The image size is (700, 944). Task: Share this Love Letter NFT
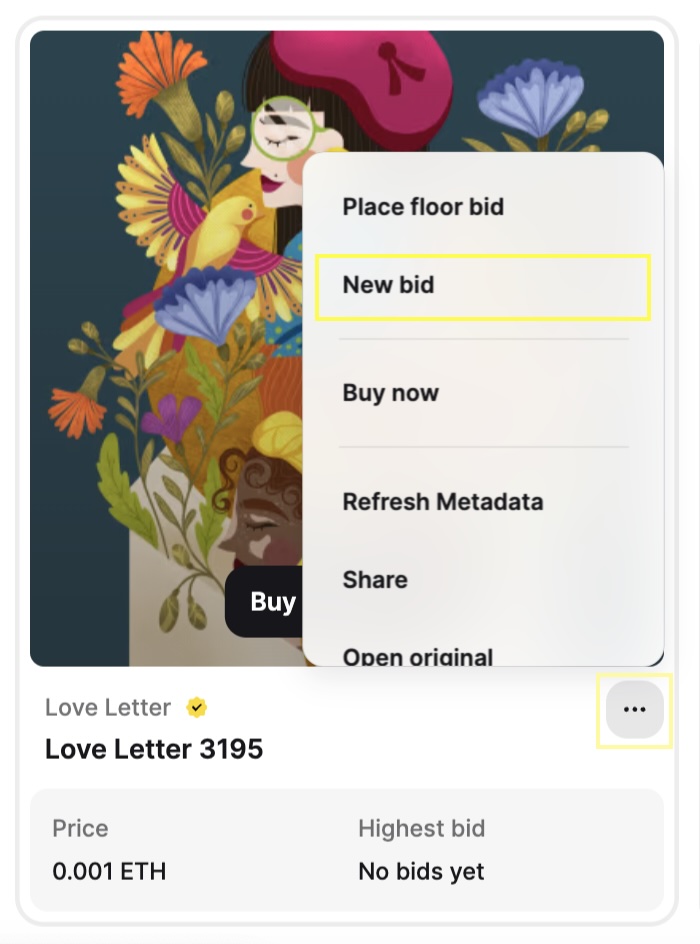coord(375,580)
